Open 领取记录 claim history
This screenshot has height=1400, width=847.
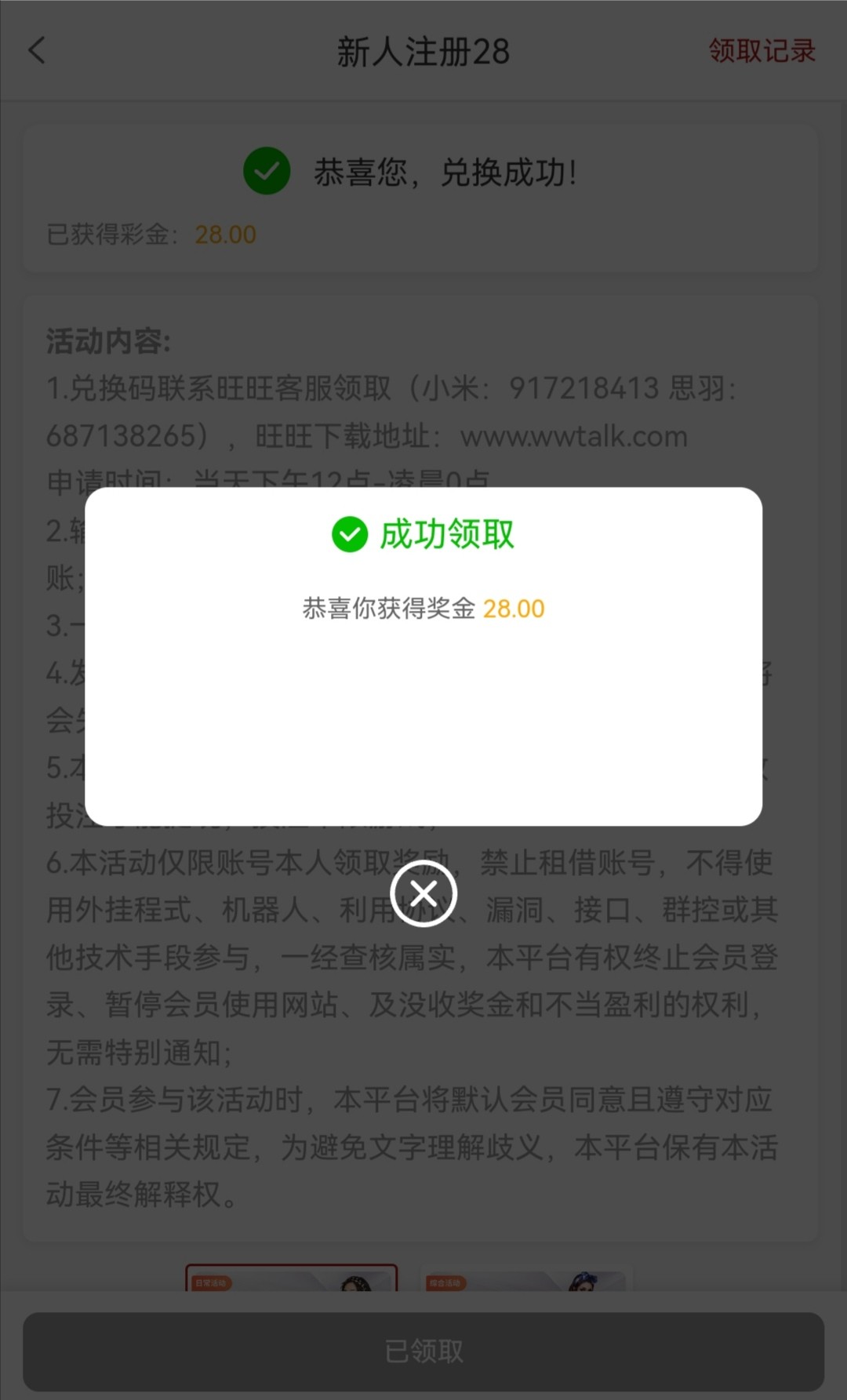pyautogui.click(x=762, y=51)
